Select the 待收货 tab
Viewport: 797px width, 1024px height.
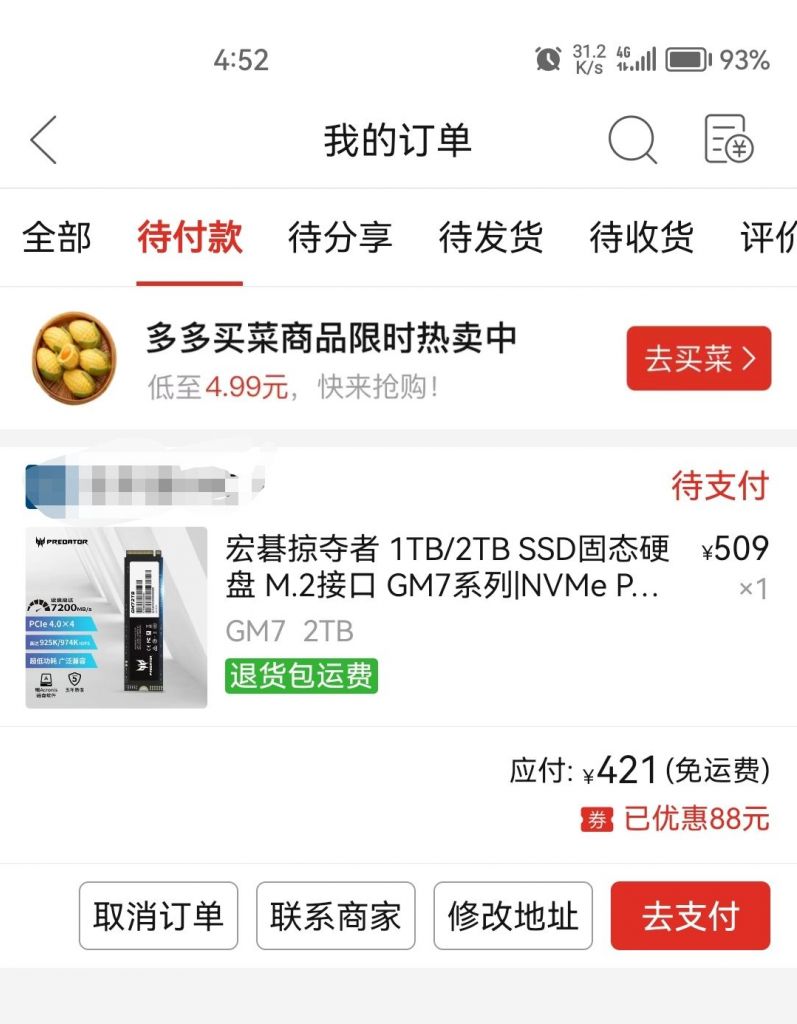tap(641, 238)
